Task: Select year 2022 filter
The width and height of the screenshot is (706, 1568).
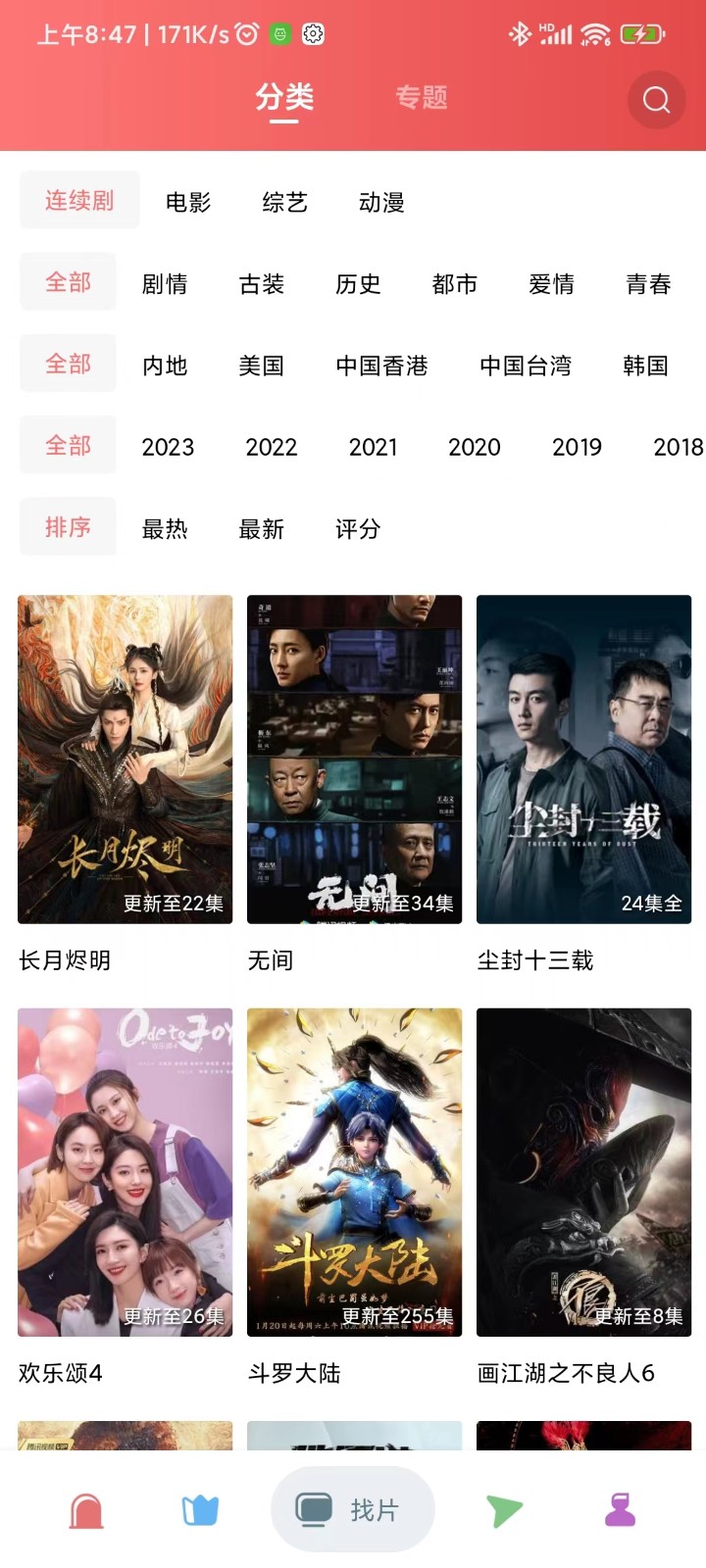Action: (271, 447)
